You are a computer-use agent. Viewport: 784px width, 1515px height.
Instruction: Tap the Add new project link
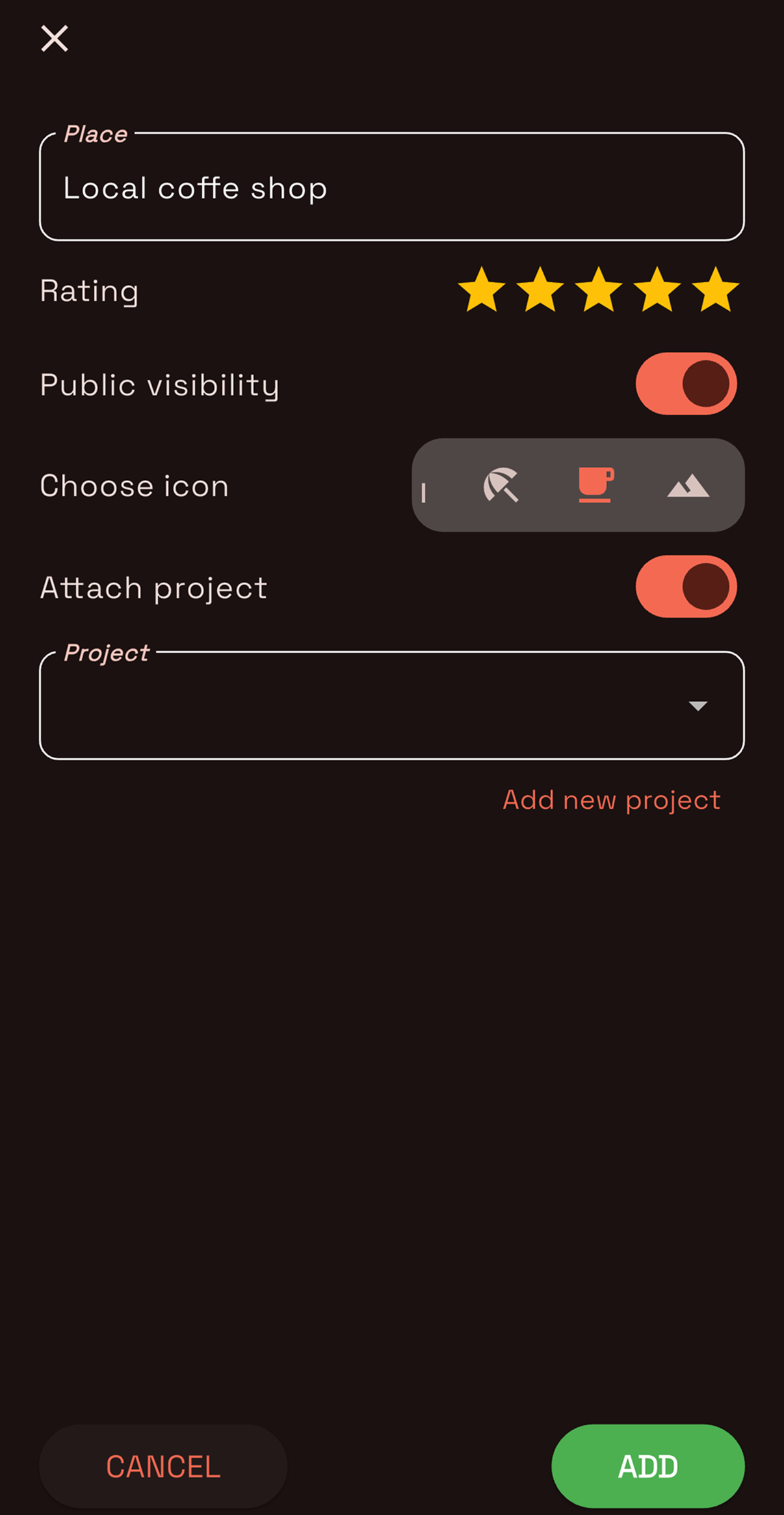(611, 800)
